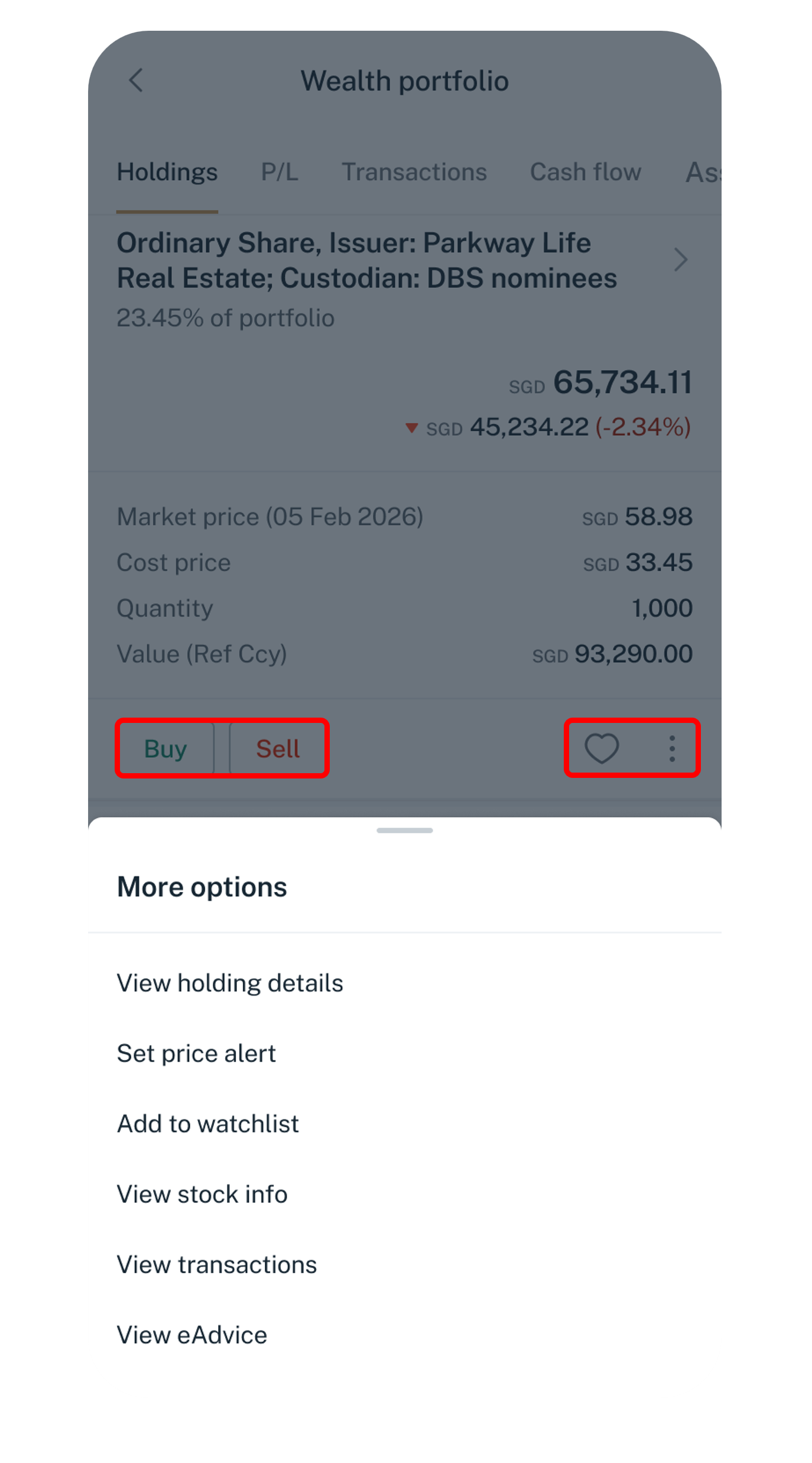812x1463 pixels.
Task: Tap the Sell button
Action: coord(278,749)
